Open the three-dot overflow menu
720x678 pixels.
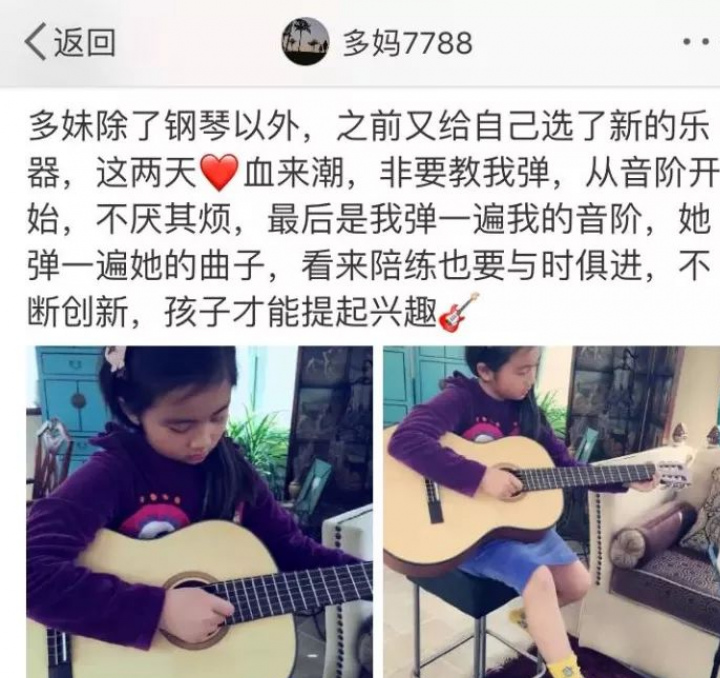pyautogui.click(x=700, y=43)
